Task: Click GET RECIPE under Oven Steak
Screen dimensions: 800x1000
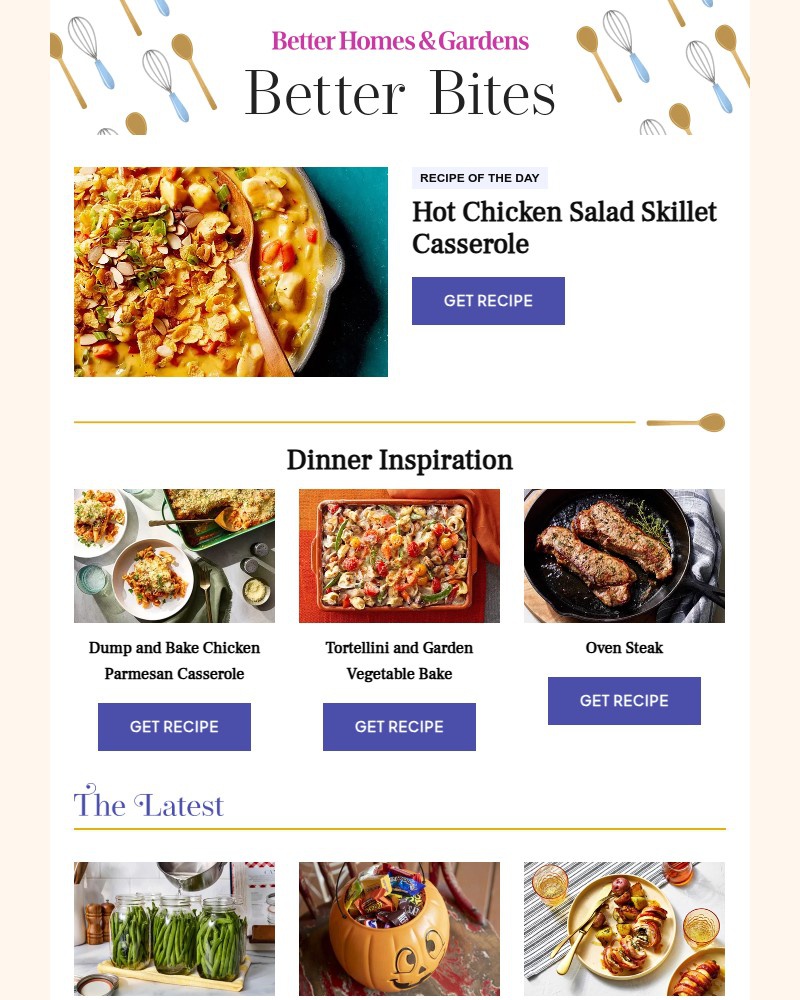Action: (624, 701)
